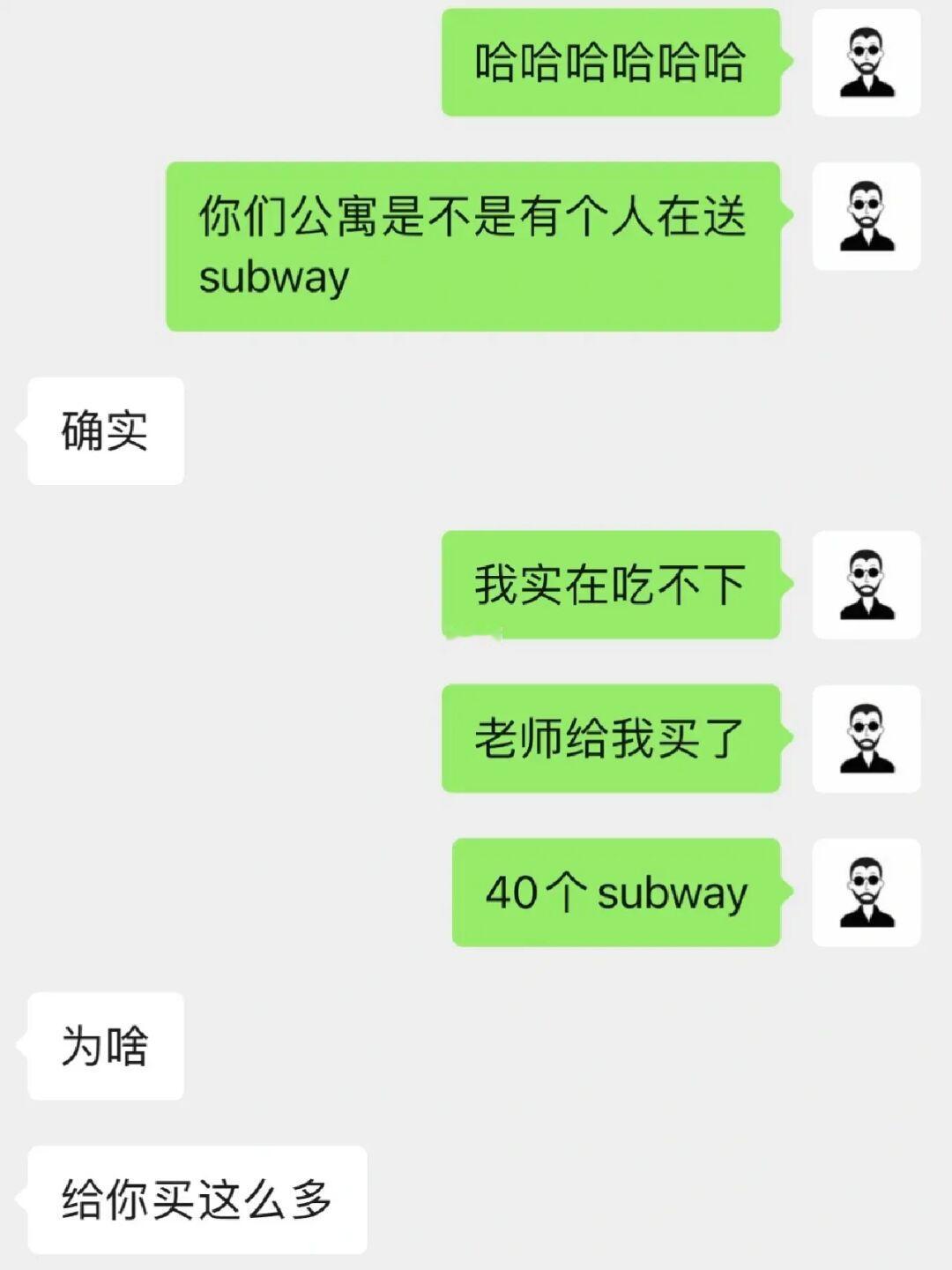
Task: Select the avatar next to "老师给我买了"
Action: (x=868, y=737)
